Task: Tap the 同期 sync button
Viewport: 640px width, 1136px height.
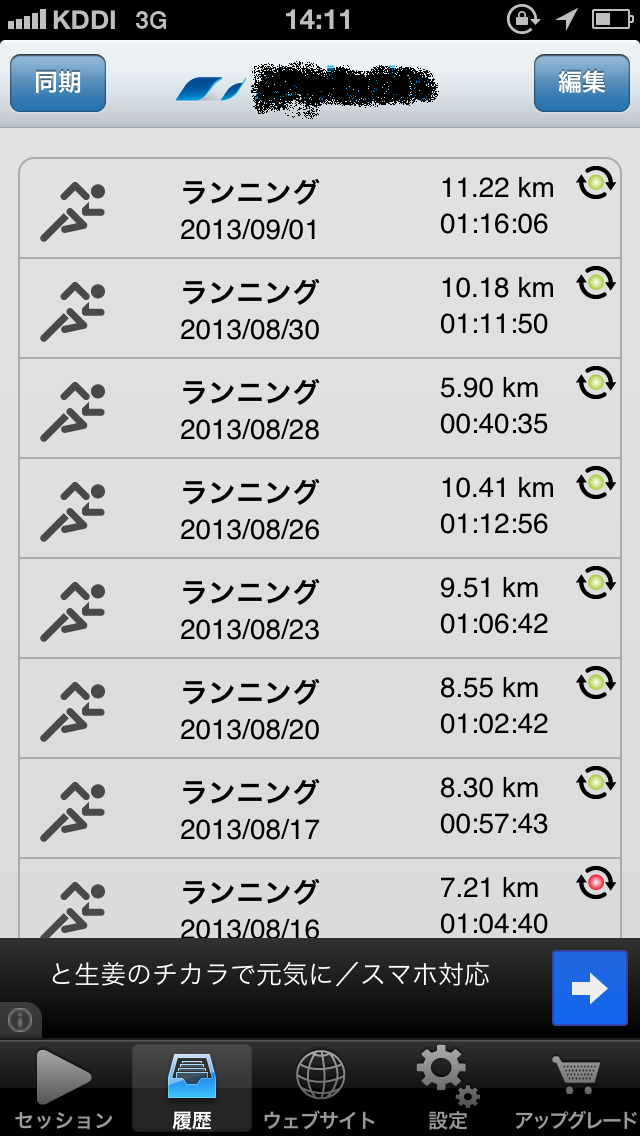Action: [58, 83]
